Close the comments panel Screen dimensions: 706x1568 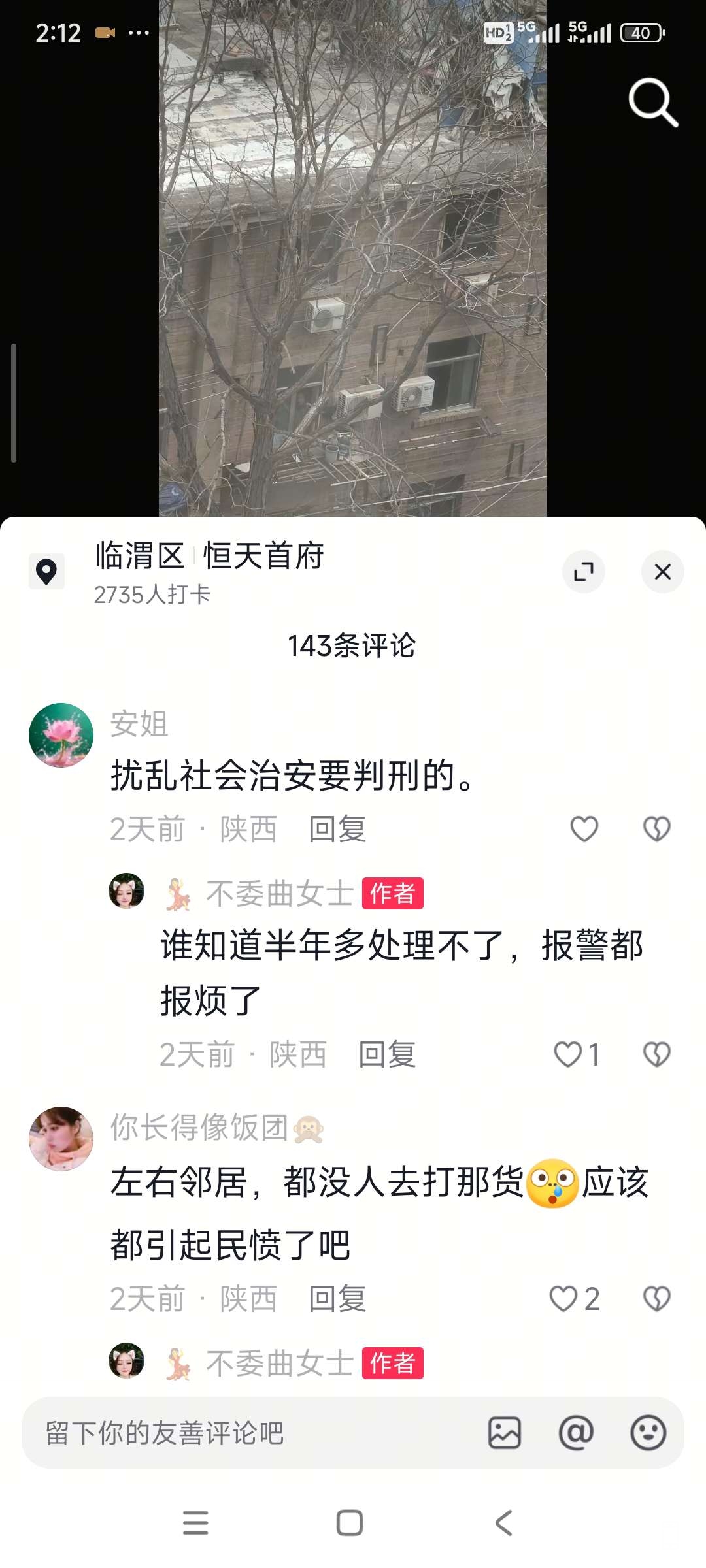(x=662, y=572)
